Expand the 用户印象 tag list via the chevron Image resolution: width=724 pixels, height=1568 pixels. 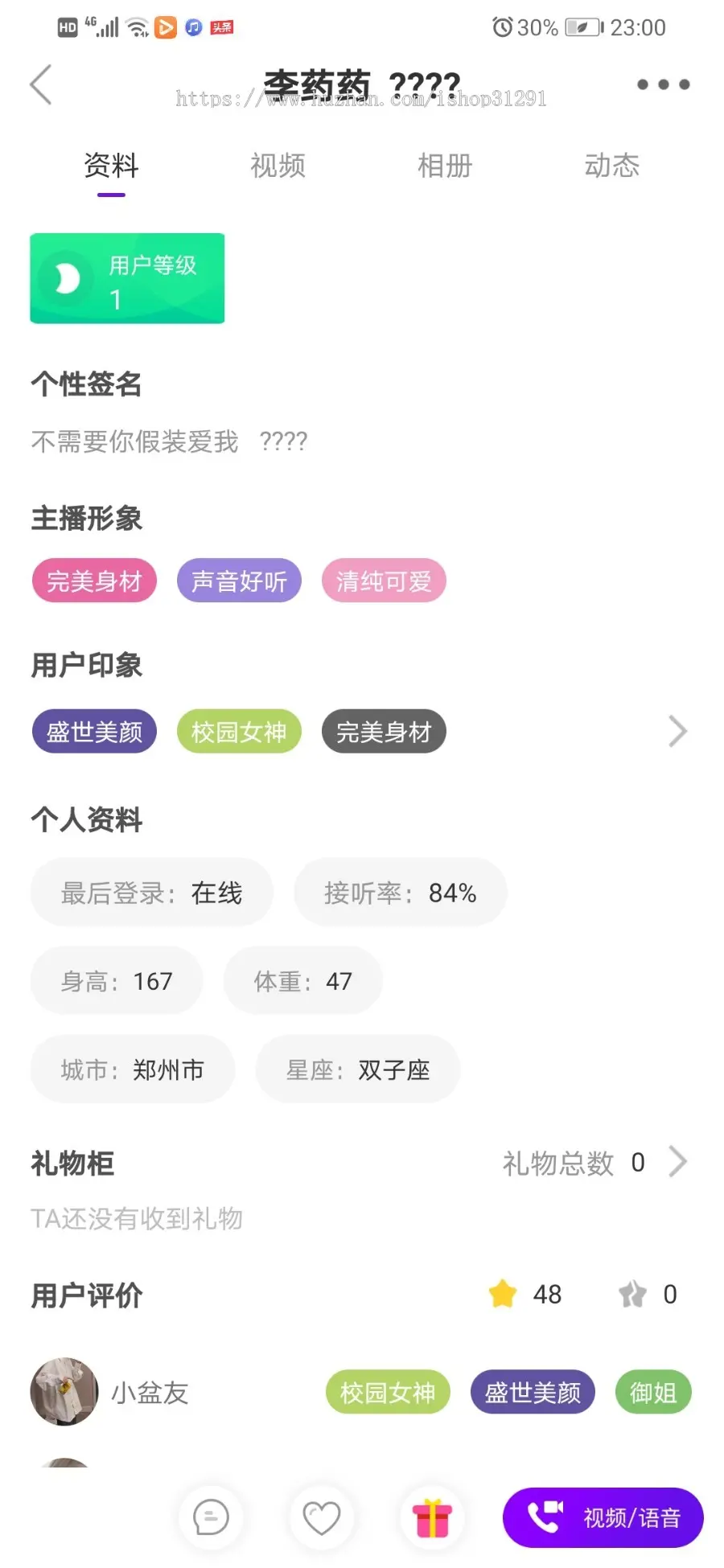[x=678, y=732]
